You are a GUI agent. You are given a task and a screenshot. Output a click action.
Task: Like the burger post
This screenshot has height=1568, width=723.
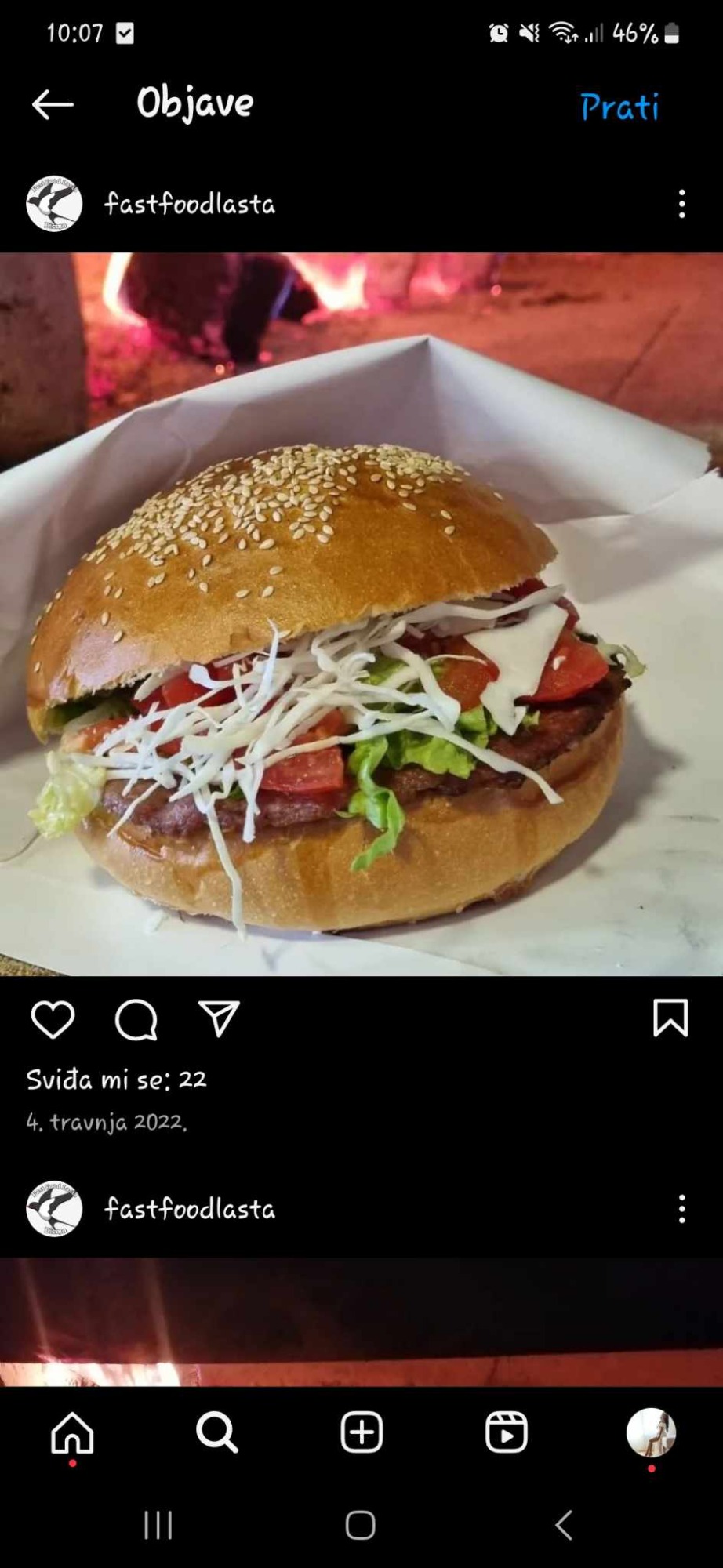(53, 1019)
